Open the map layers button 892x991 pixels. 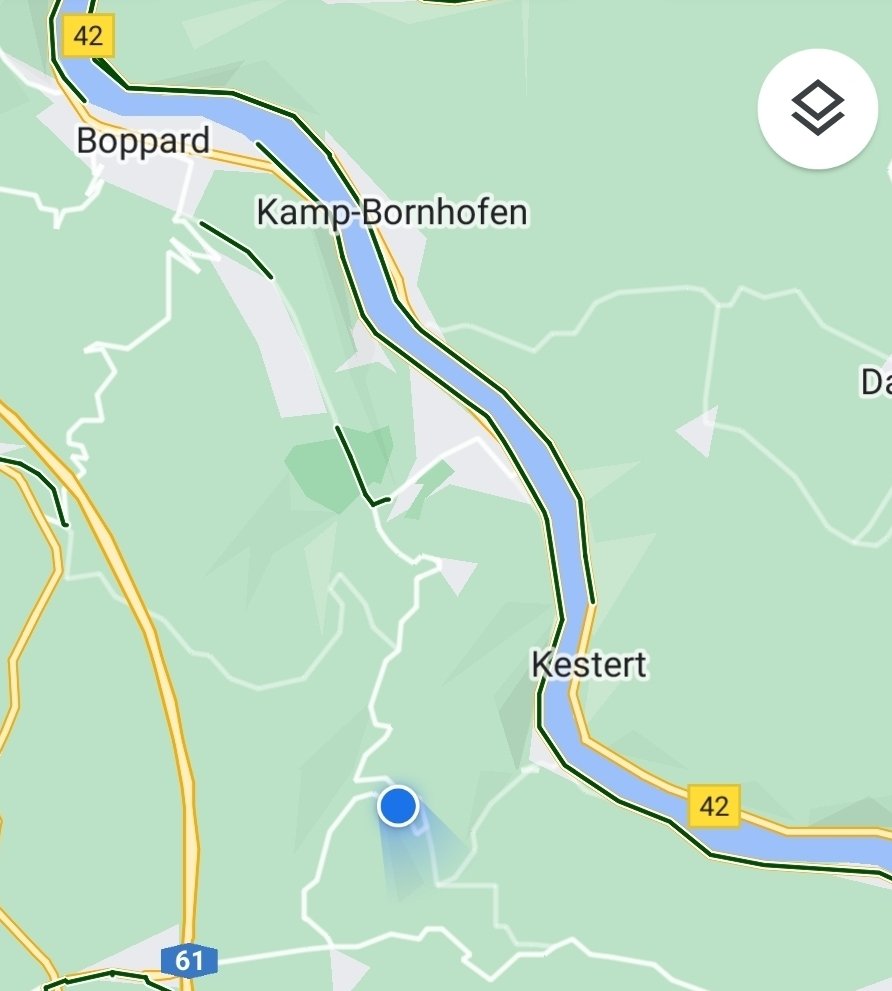[818, 107]
